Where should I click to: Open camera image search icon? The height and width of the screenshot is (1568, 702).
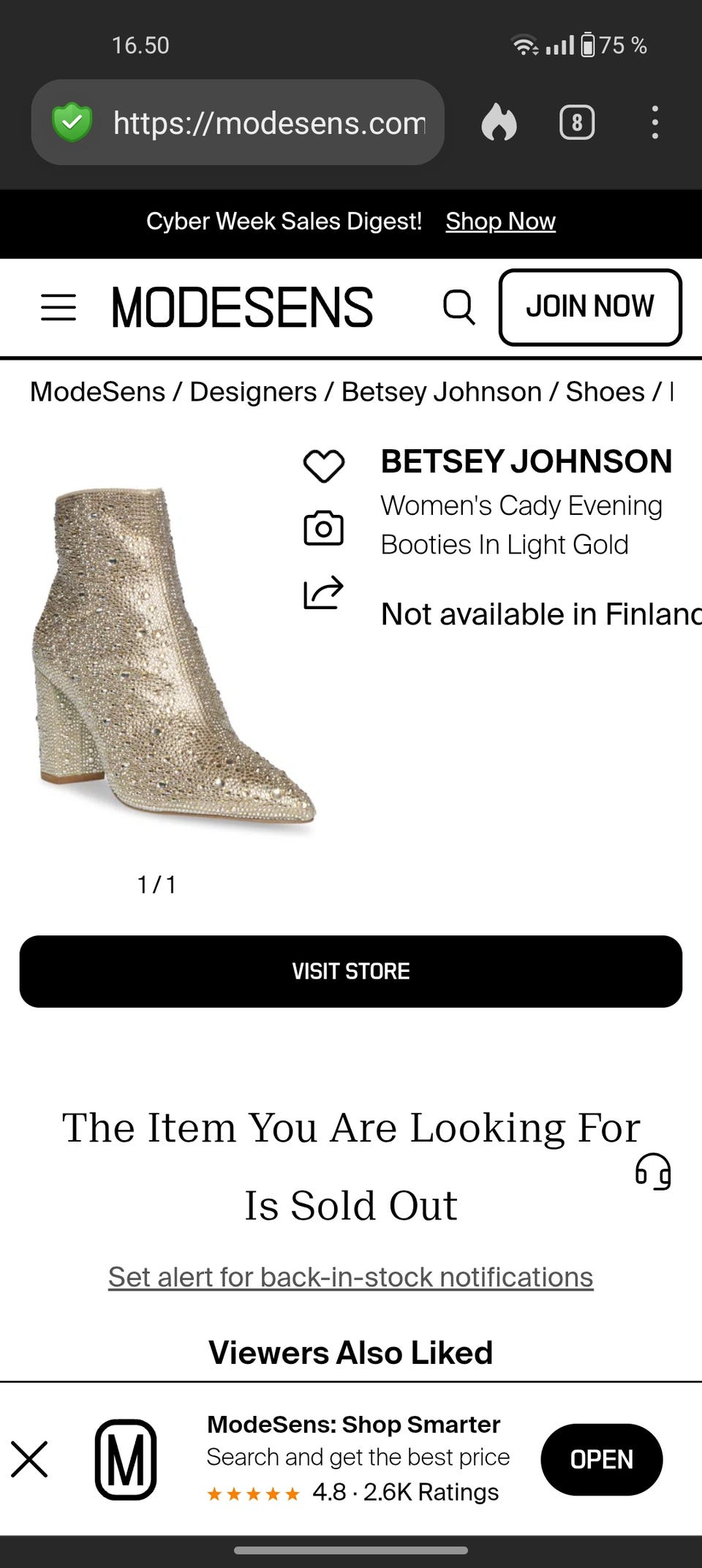coord(324,528)
